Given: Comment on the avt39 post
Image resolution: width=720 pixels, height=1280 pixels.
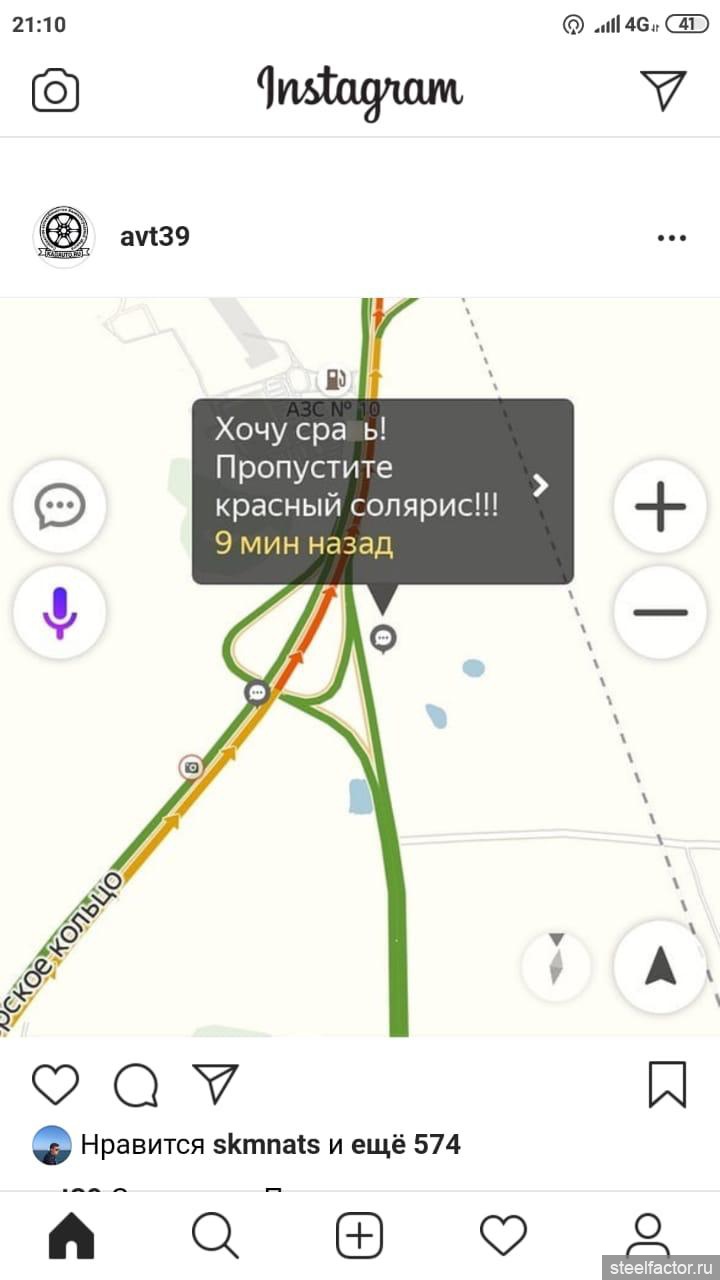Looking at the screenshot, I should (x=136, y=1084).
